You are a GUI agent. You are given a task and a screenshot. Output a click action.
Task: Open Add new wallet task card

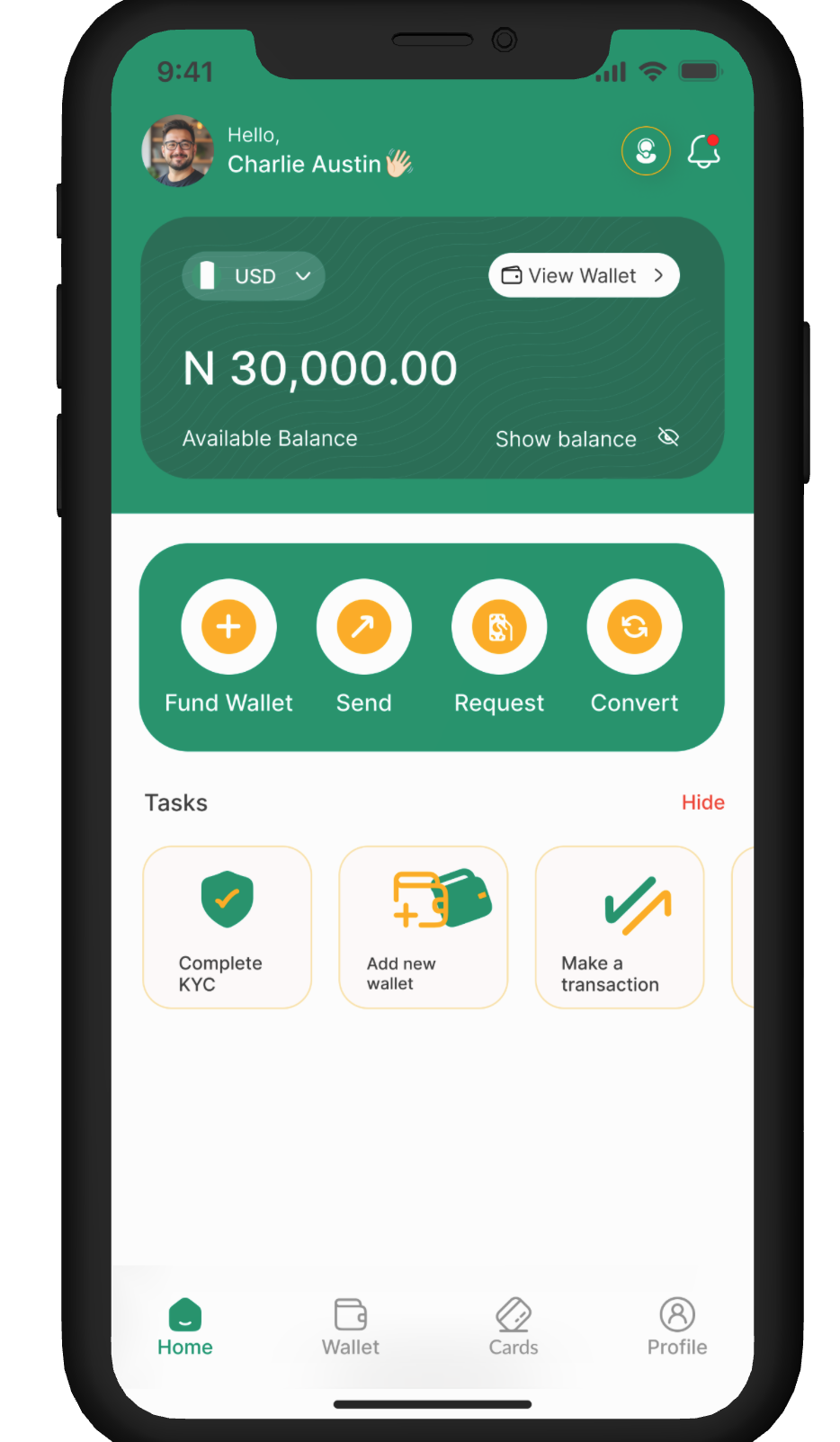(x=423, y=927)
